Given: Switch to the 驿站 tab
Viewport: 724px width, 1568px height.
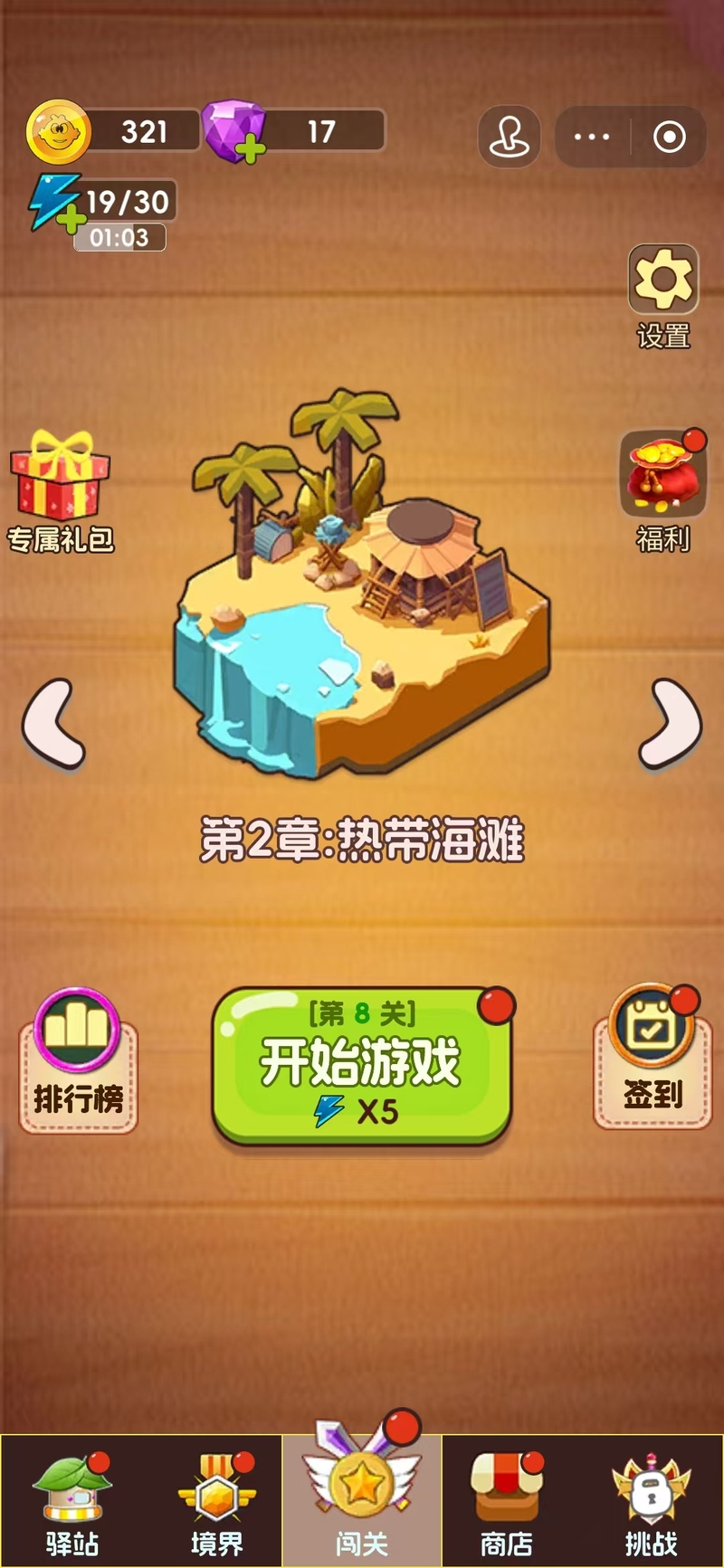Looking at the screenshot, I should coord(72,1502).
